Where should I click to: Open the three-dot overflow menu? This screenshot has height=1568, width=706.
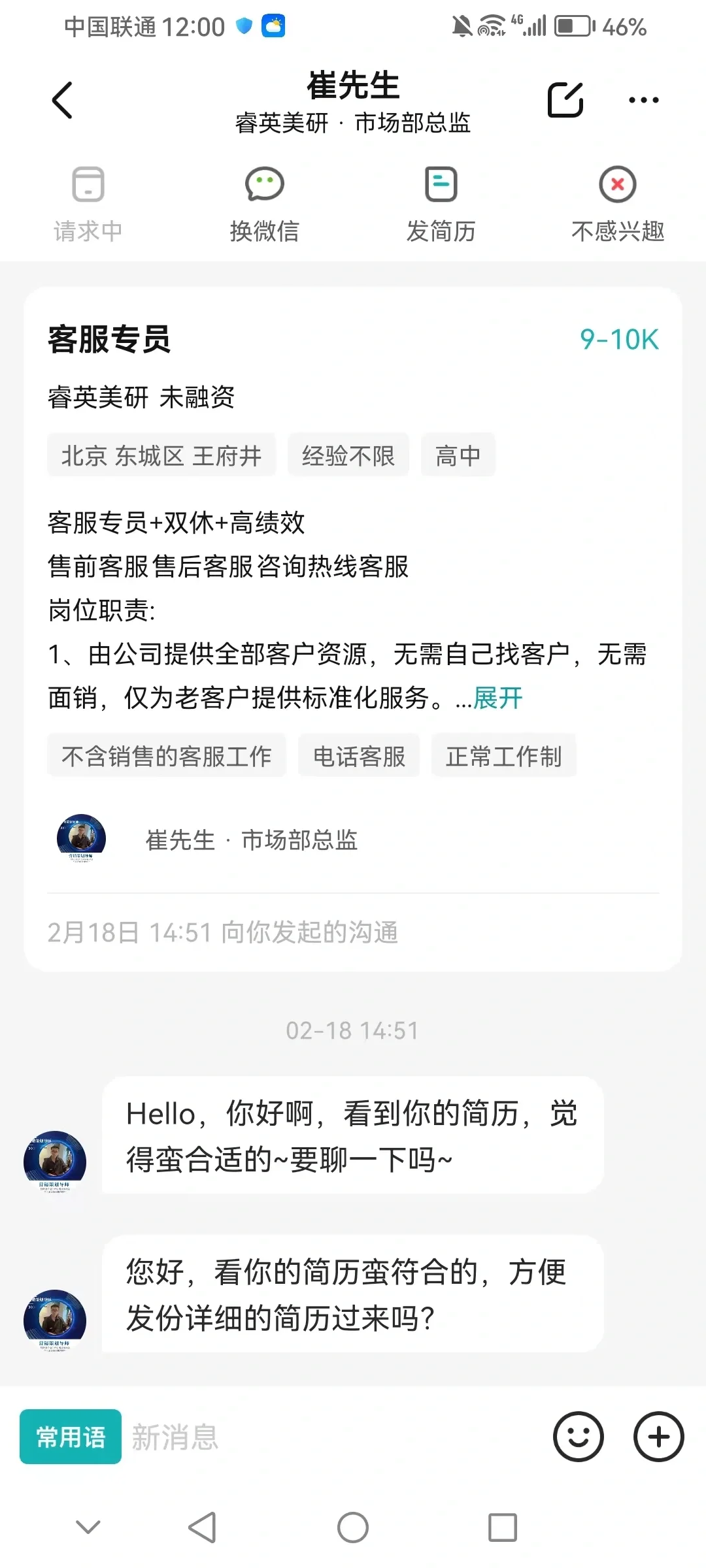(643, 100)
